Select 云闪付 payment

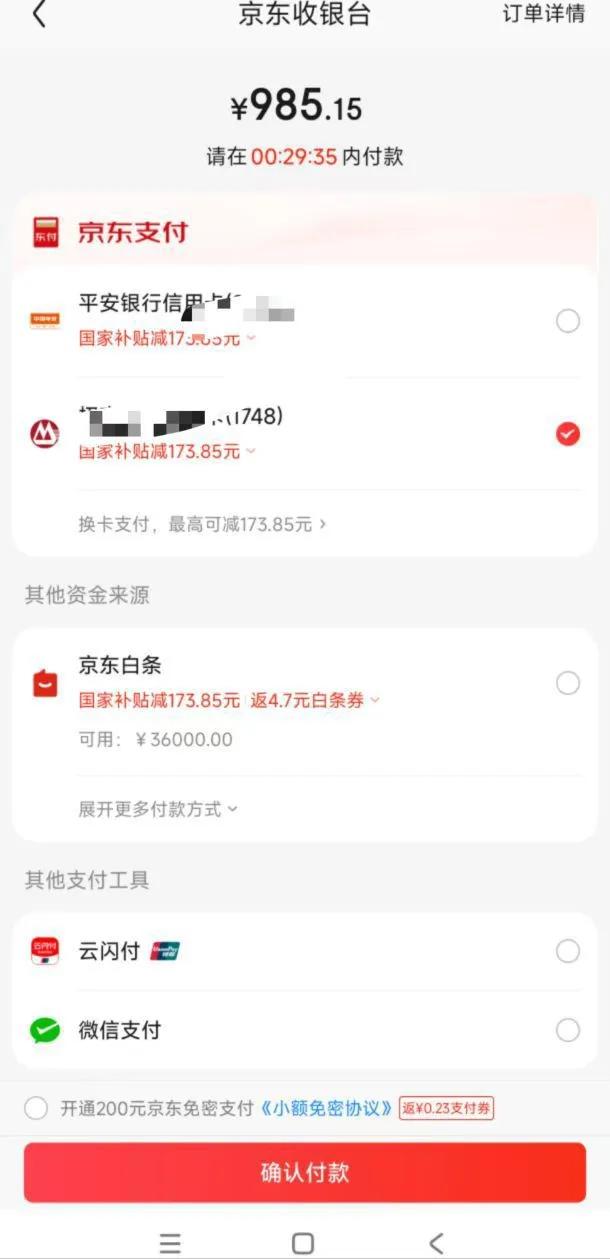(x=567, y=951)
